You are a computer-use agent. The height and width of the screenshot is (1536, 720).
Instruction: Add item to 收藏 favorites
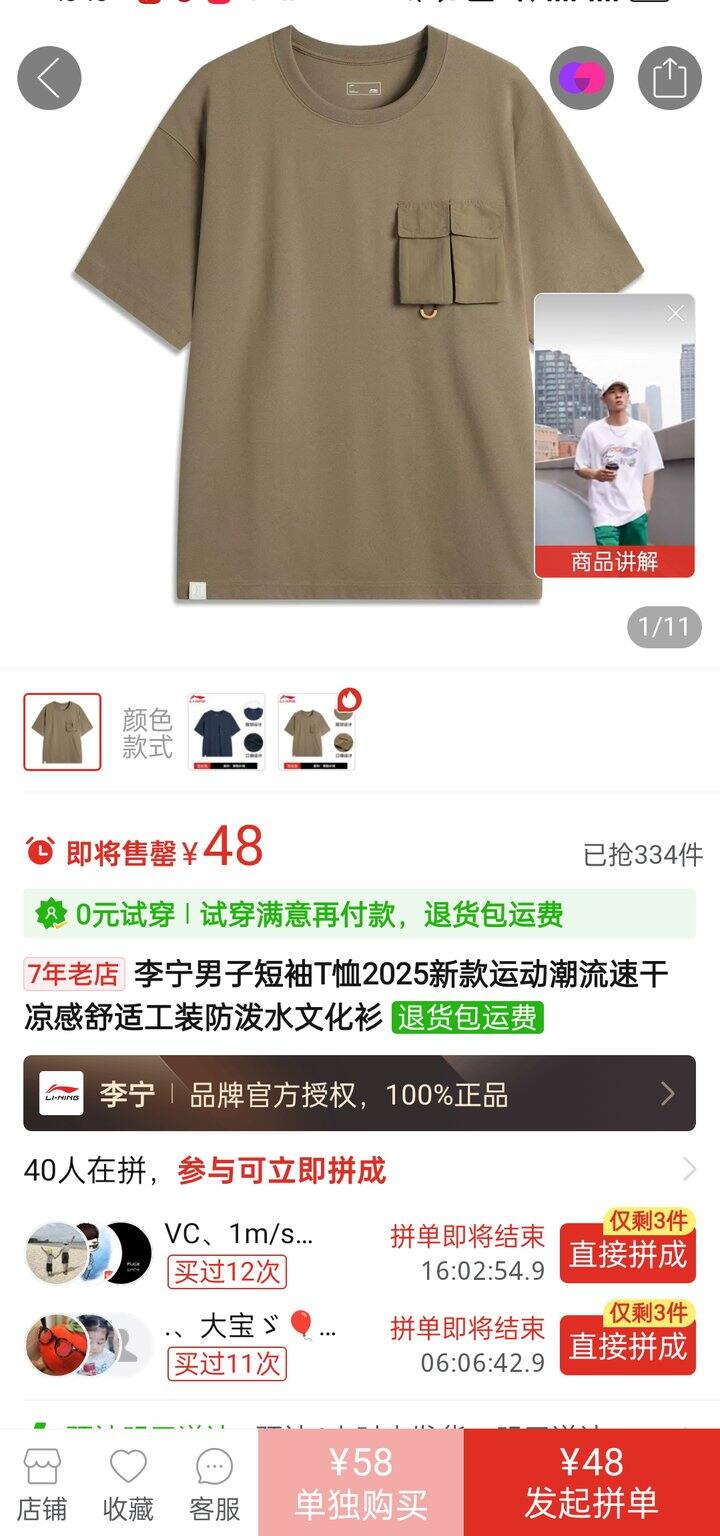[128, 1484]
